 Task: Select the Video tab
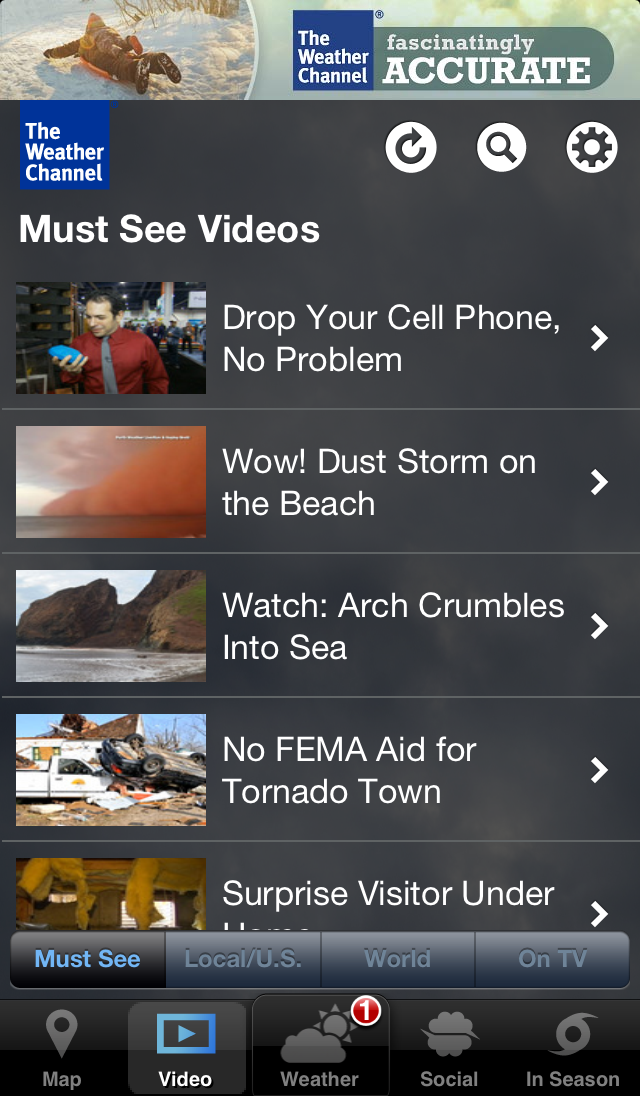point(186,1048)
